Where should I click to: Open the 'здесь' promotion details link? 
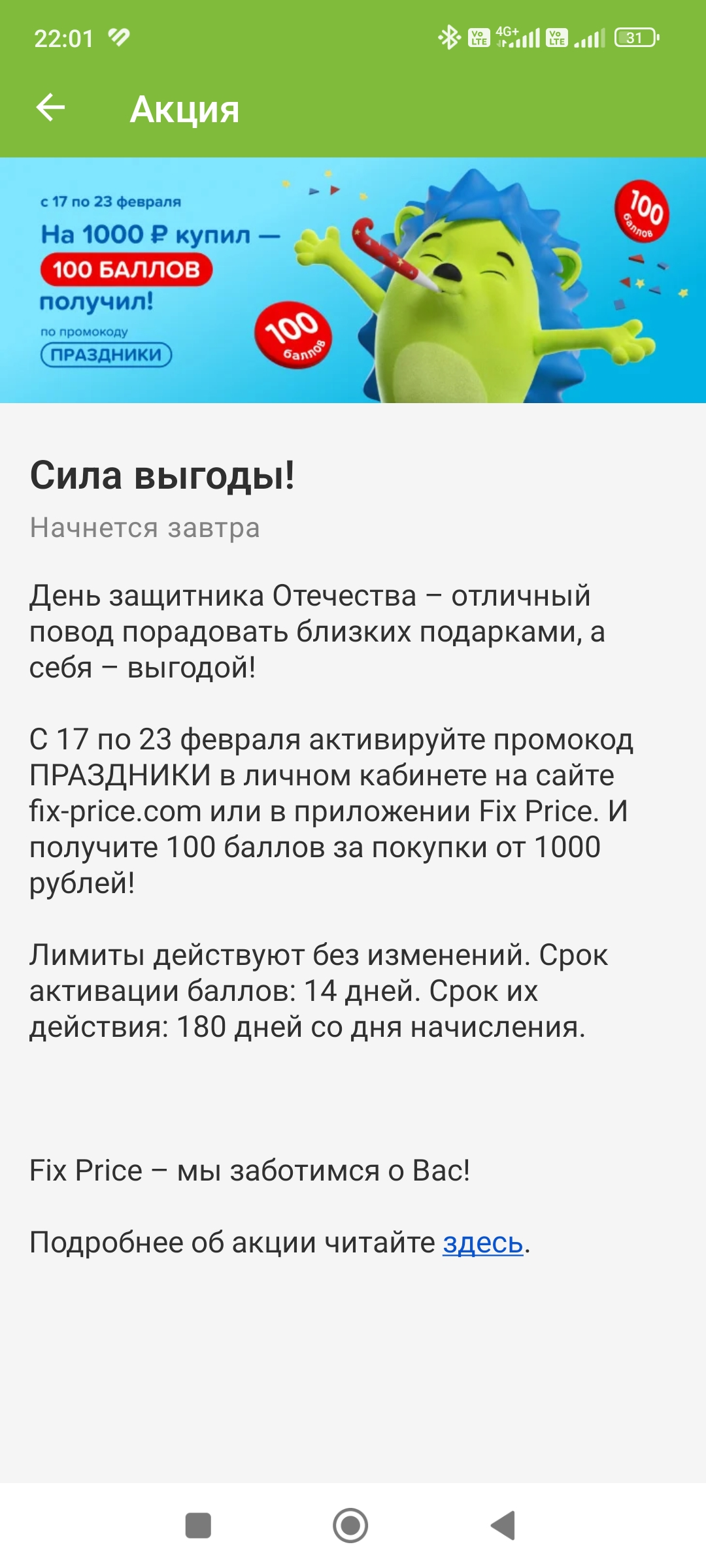point(483,1243)
